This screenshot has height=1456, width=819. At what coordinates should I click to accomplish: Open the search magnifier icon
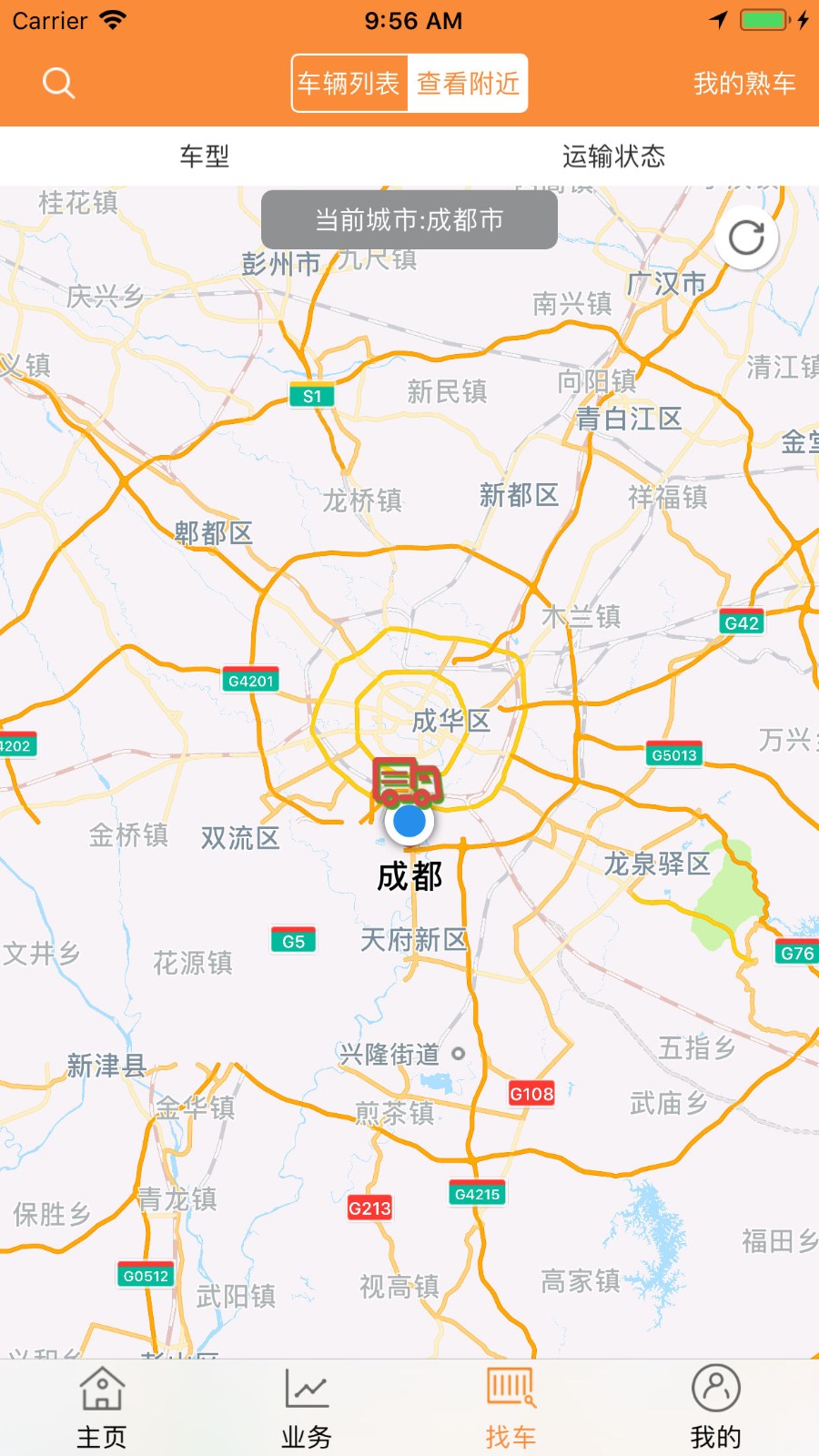[58, 83]
